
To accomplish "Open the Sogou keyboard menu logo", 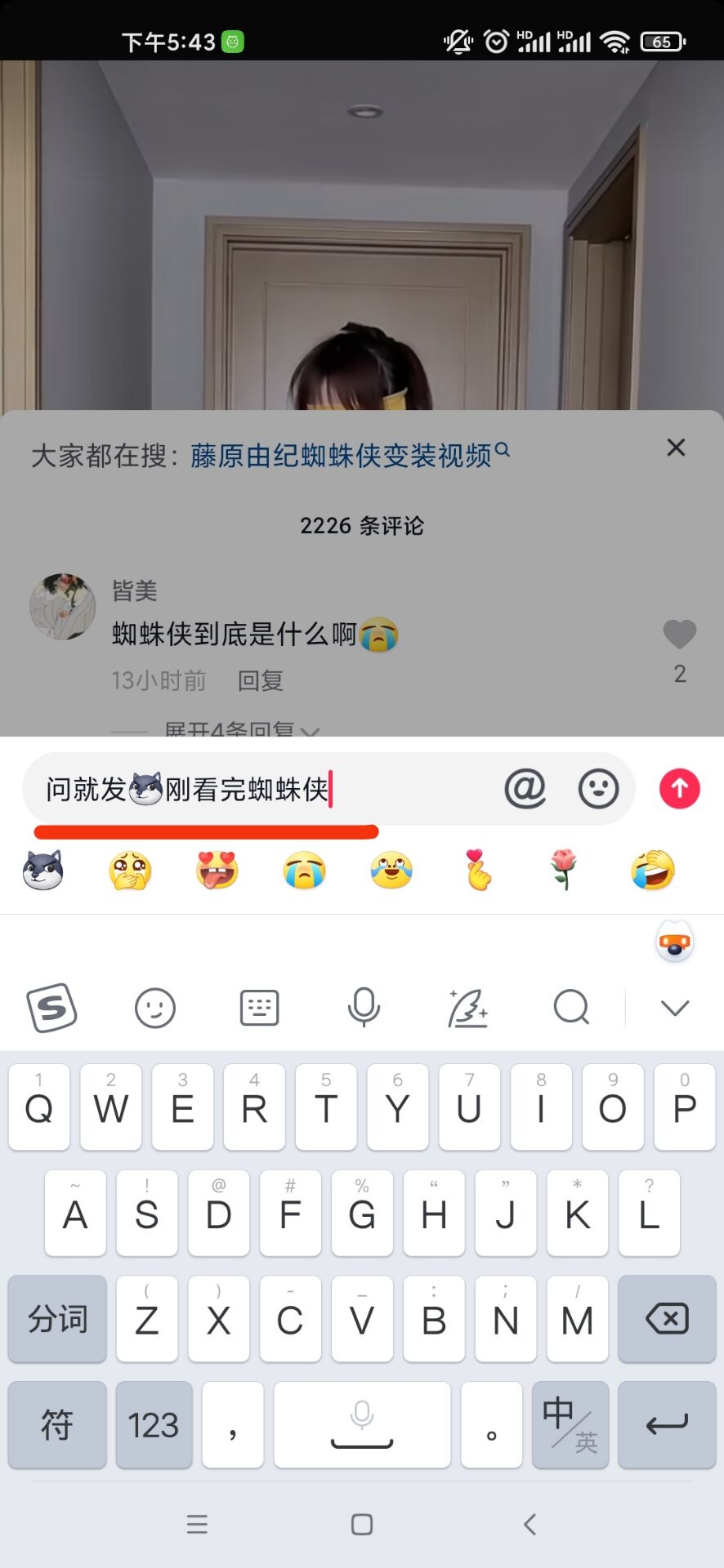I will pos(52,1008).
